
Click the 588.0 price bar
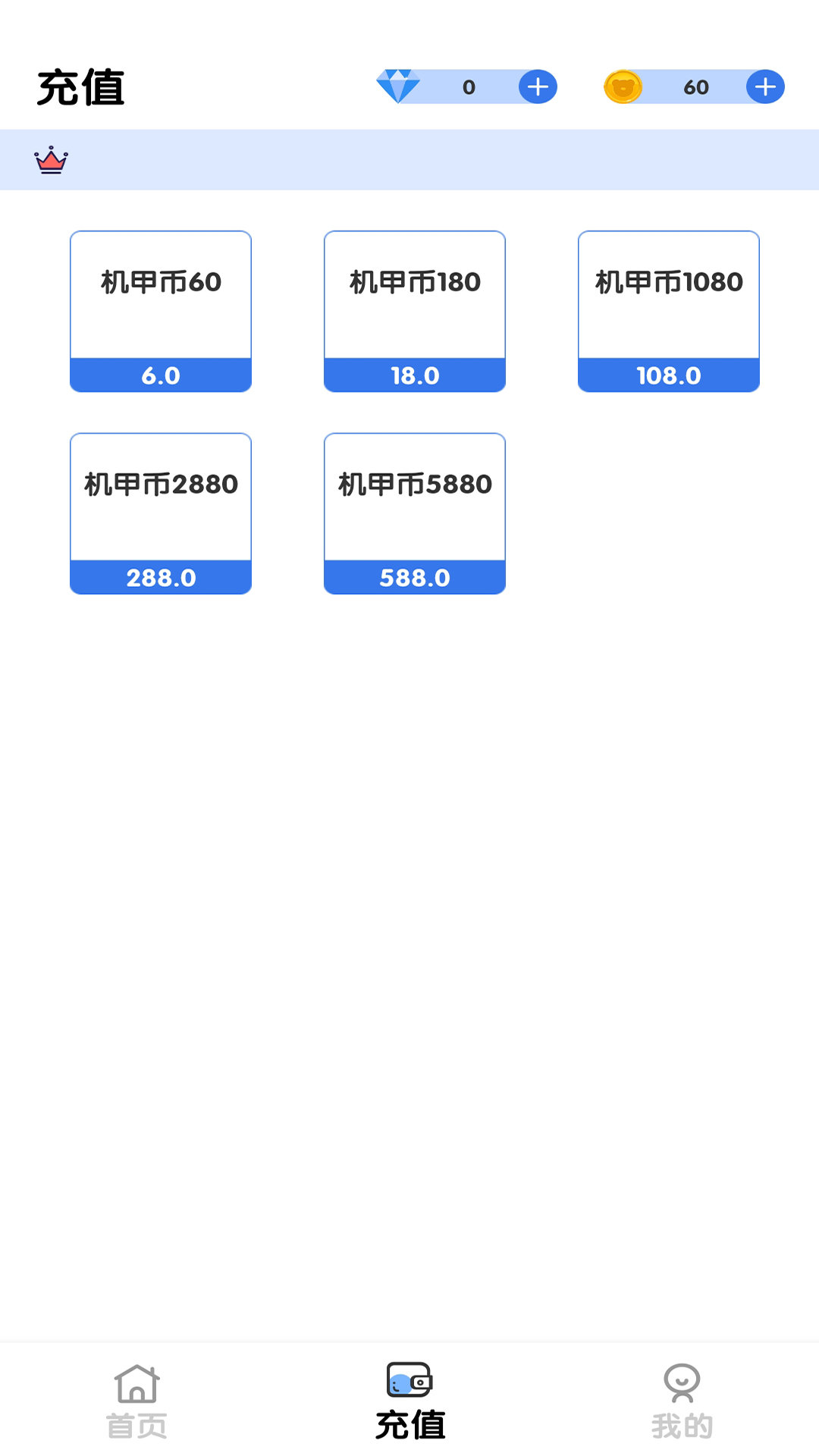tap(414, 577)
